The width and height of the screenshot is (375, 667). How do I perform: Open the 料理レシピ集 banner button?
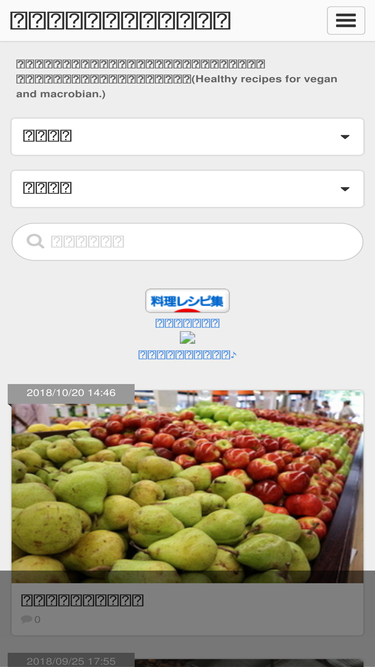tap(188, 301)
